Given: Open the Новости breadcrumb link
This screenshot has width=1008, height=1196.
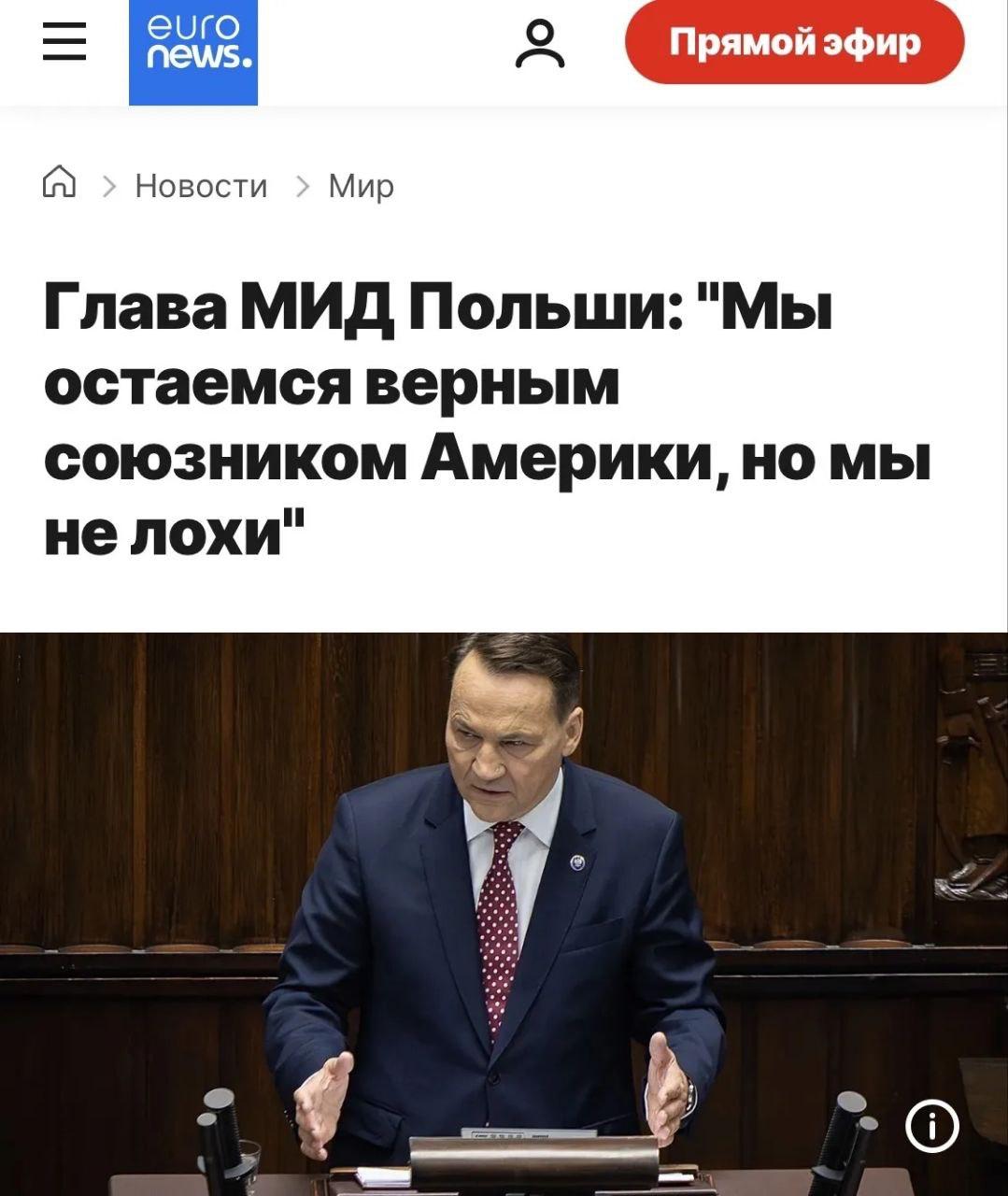Looking at the screenshot, I should pyautogui.click(x=201, y=186).
